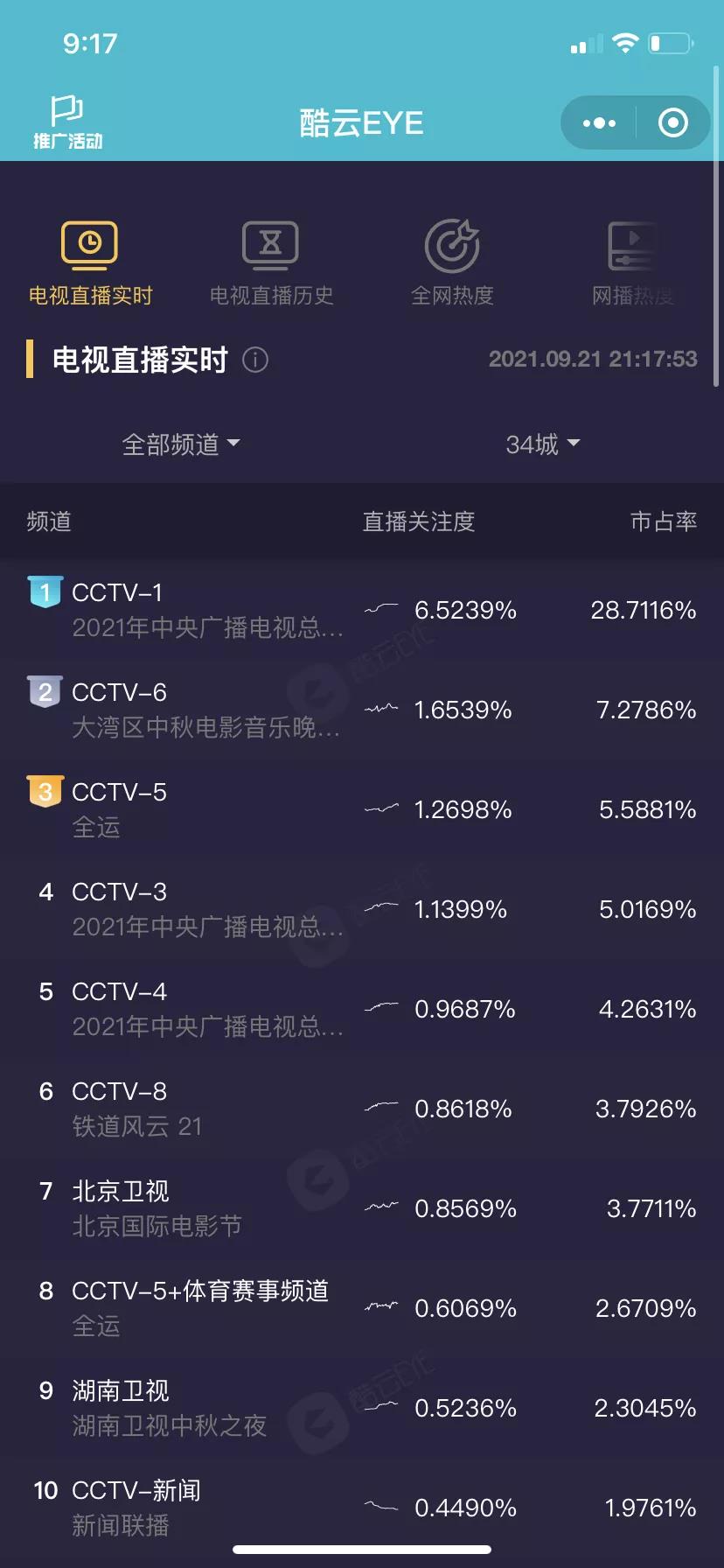Screen dimensions: 724x1568
Task: Select the CCTV-5 全运 row
Action: (362, 809)
